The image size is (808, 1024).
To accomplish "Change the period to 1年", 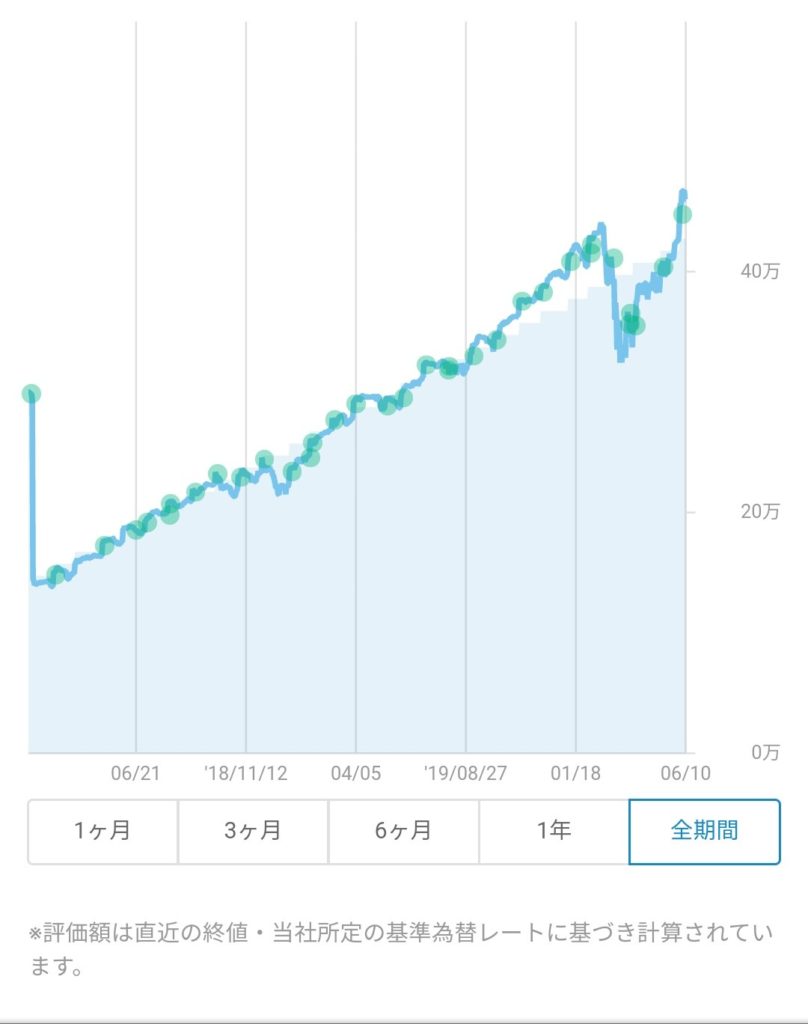I will pos(554,831).
